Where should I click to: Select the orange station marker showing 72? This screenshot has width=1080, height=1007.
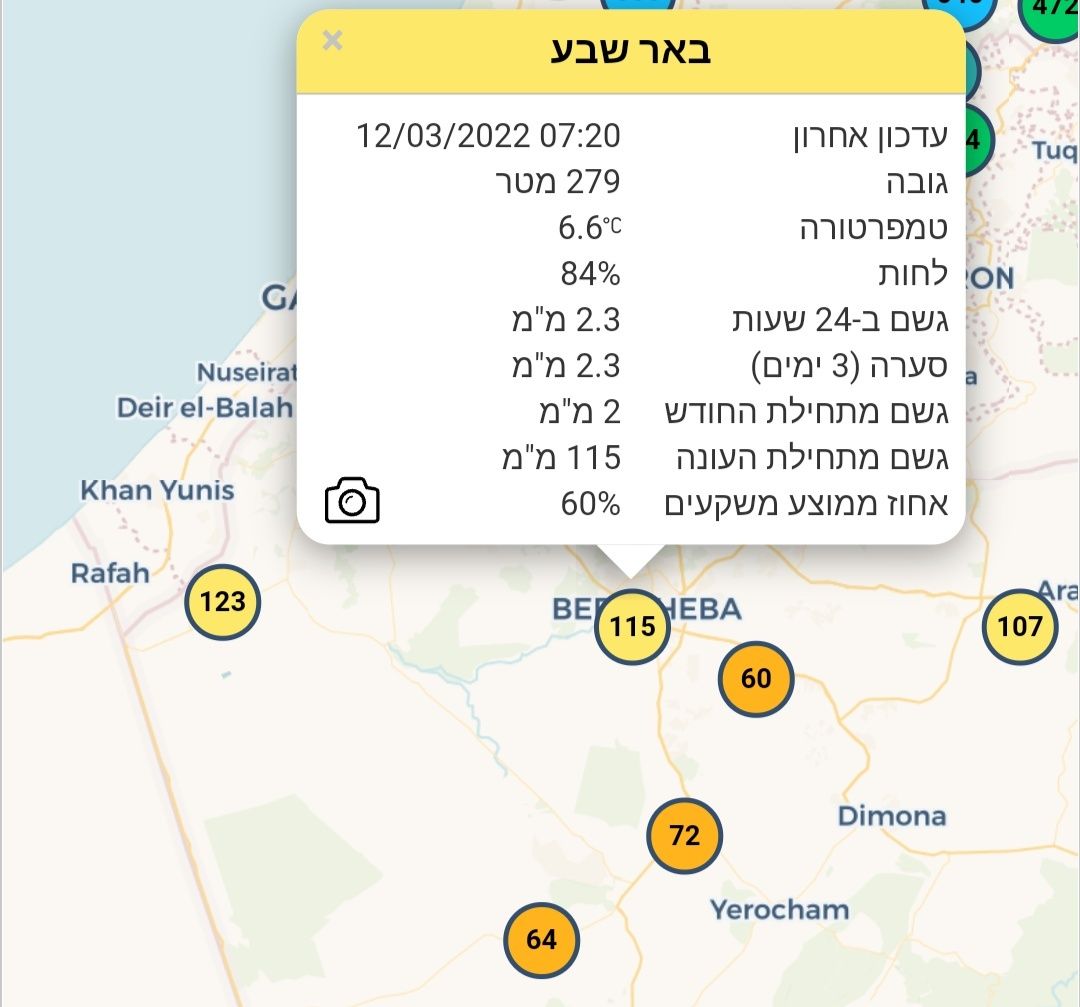tap(684, 835)
